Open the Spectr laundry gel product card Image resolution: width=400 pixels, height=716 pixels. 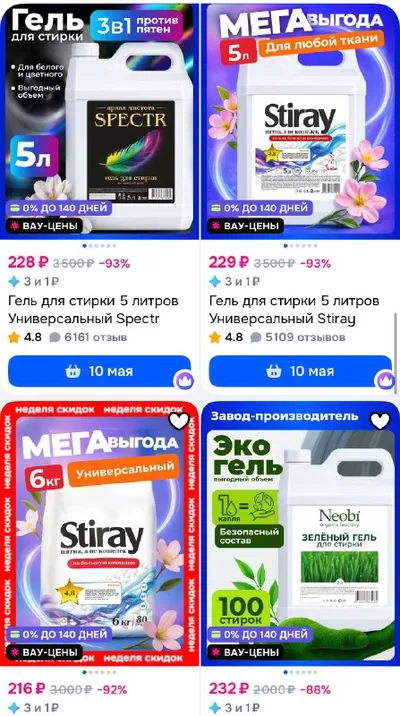click(x=100, y=121)
